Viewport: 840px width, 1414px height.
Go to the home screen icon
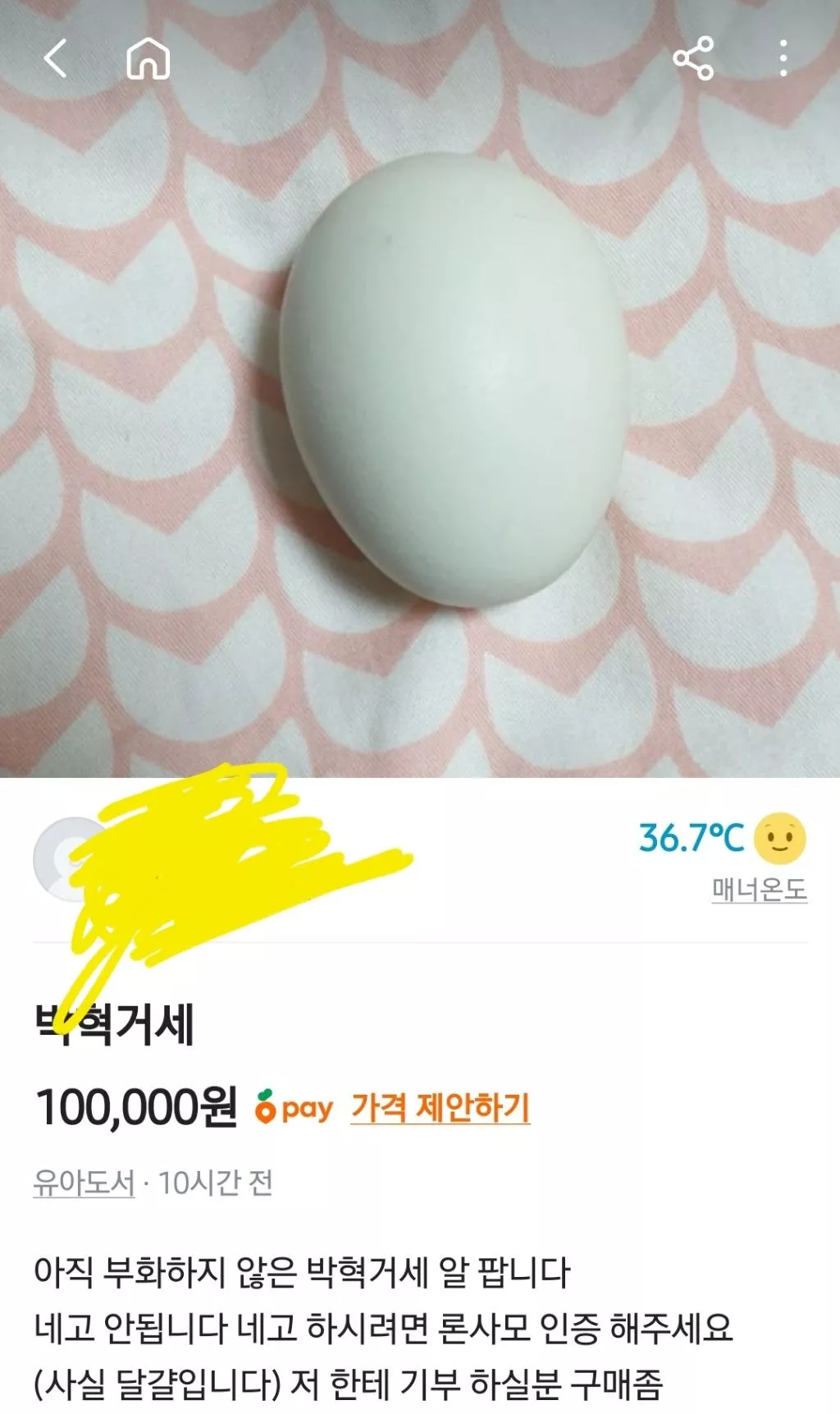148,59
